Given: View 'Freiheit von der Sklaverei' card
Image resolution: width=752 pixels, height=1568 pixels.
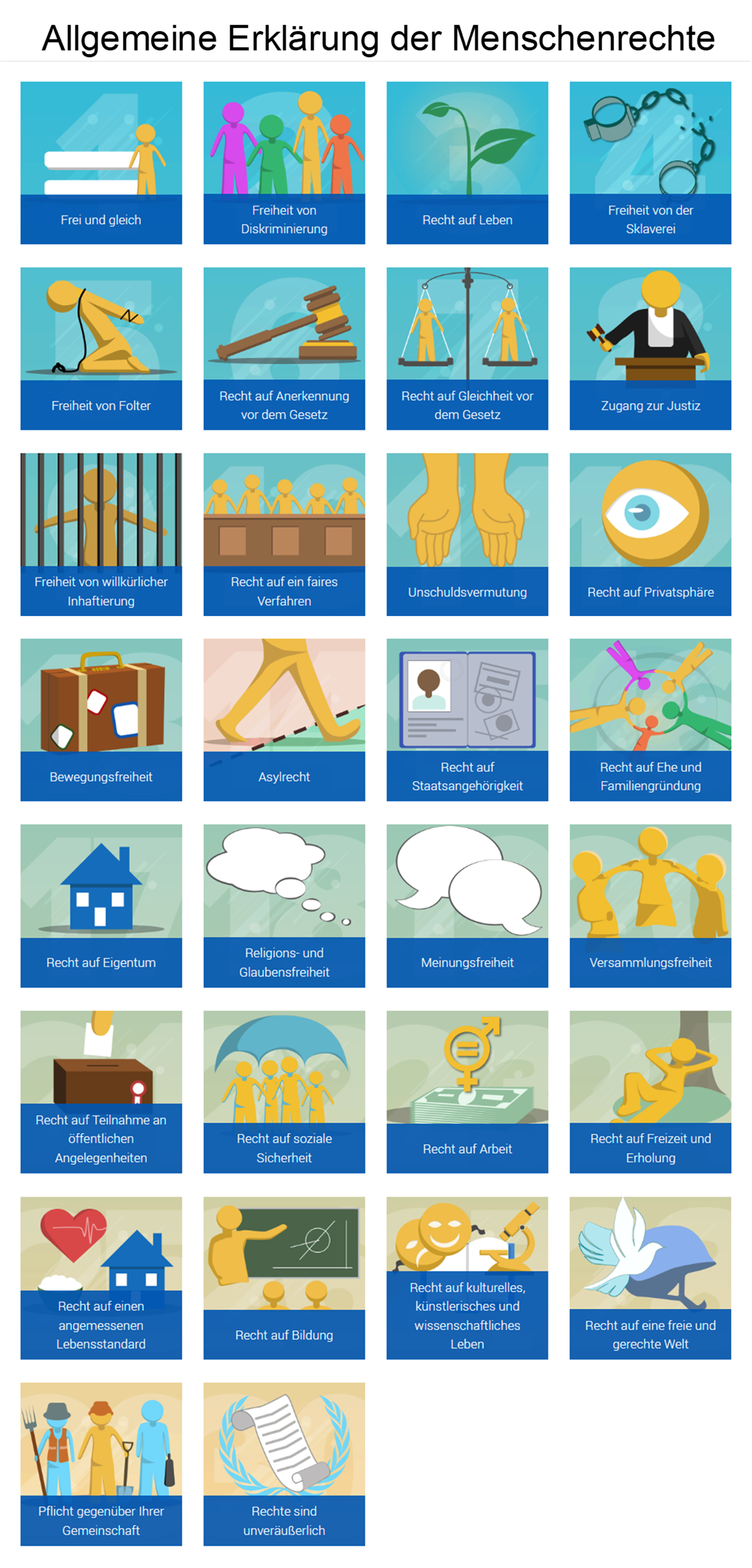Looking at the screenshot, I should (x=650, y=163).
